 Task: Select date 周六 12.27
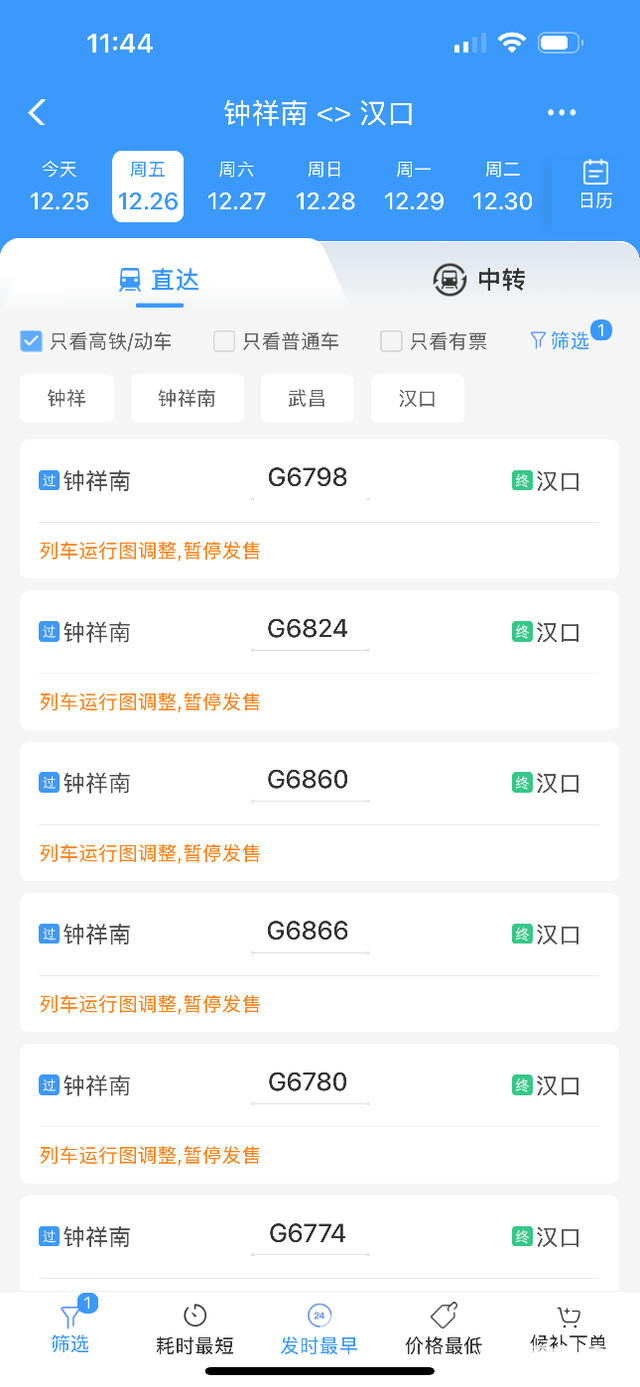tap(236, 187)
